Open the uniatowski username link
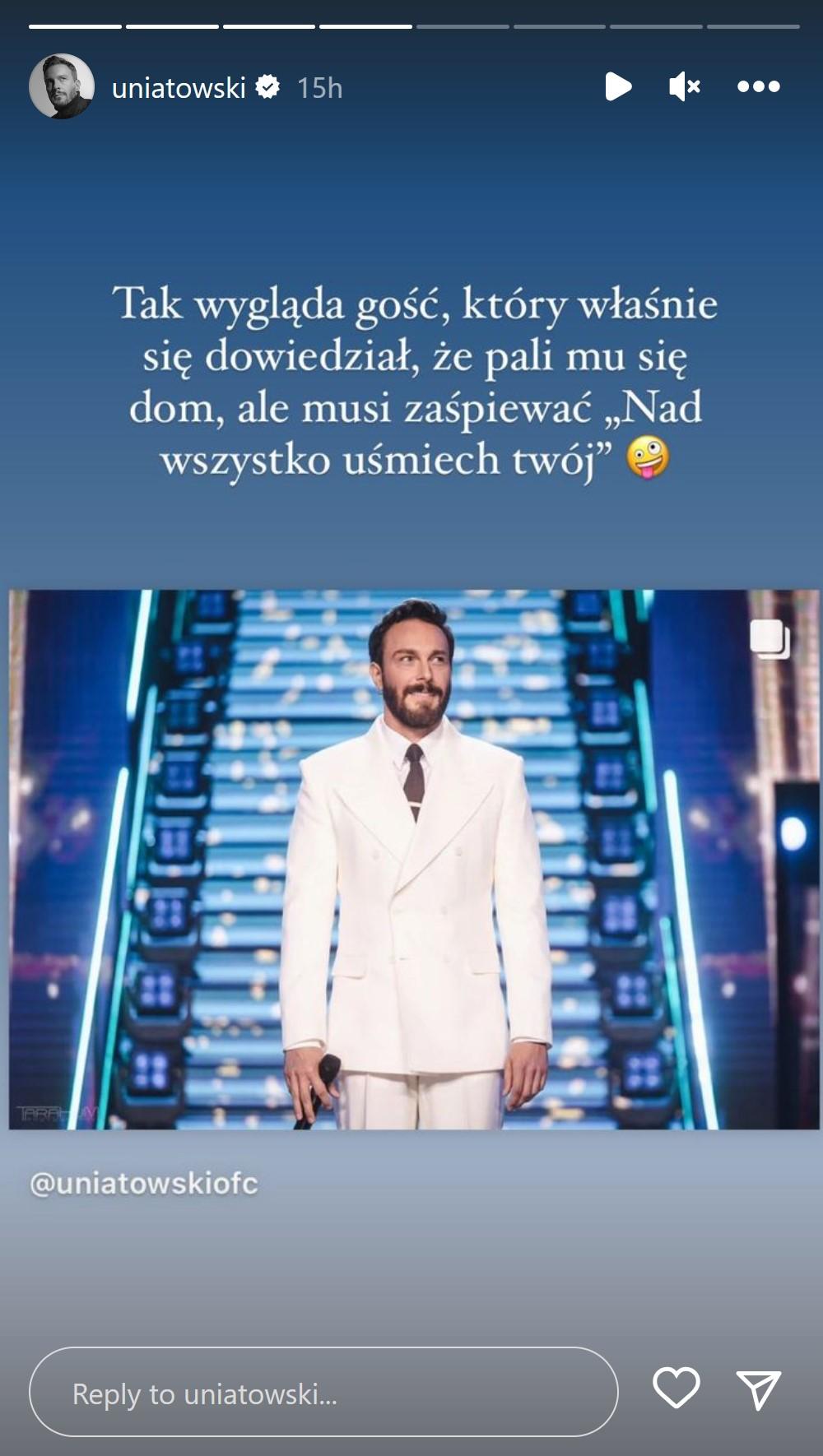 (x=179, y=88)
